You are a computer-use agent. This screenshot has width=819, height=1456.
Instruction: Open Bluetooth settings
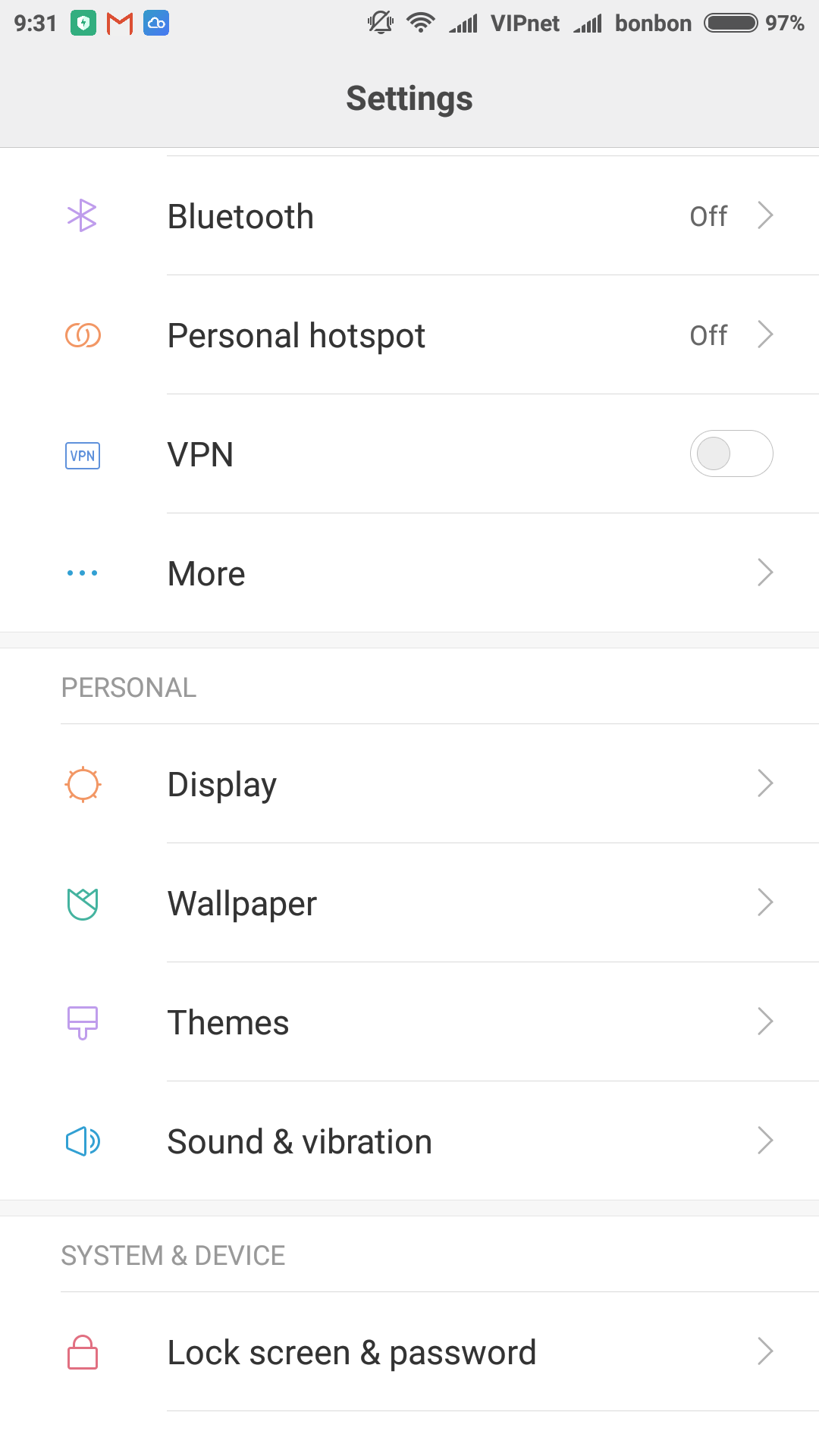point(409,216)
